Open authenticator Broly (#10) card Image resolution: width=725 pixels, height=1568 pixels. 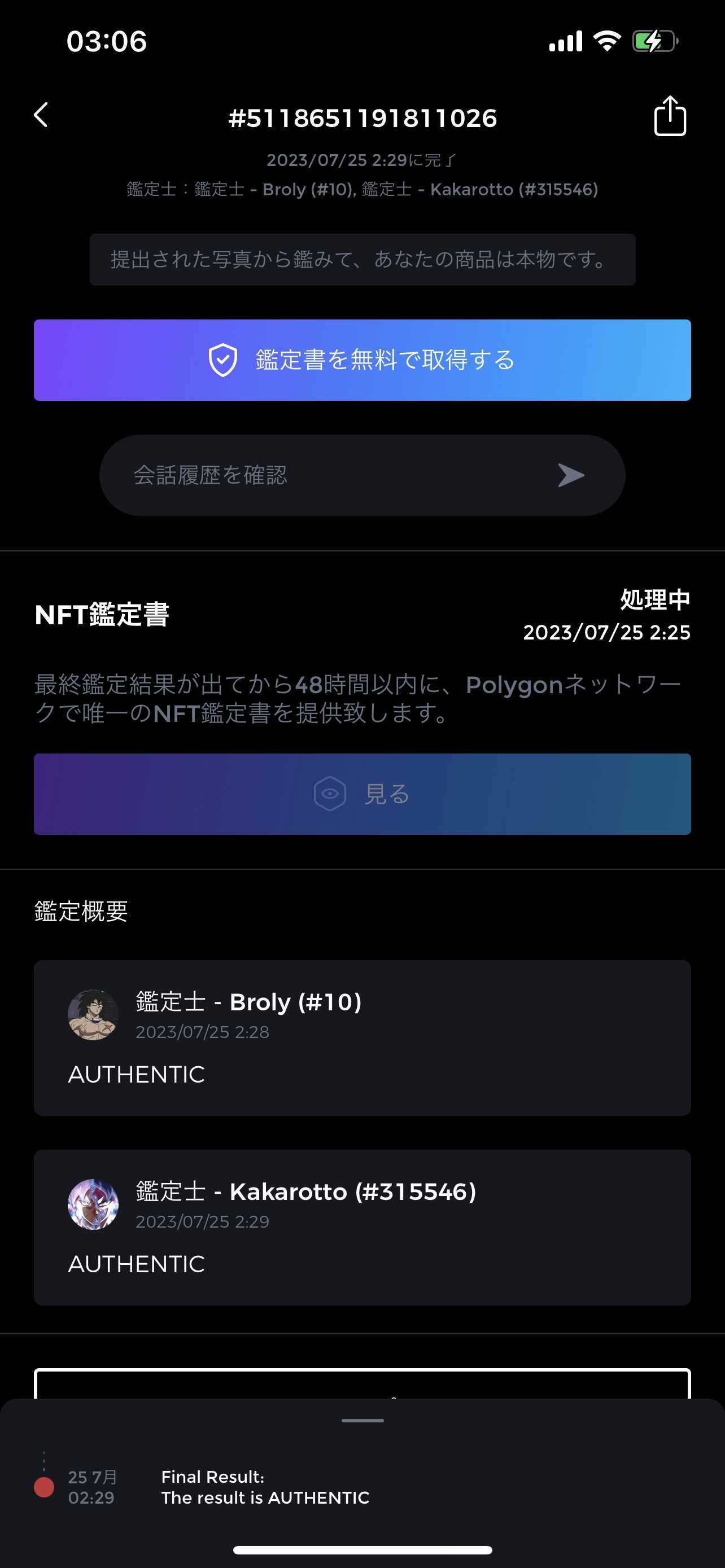tap(362, 1038)
